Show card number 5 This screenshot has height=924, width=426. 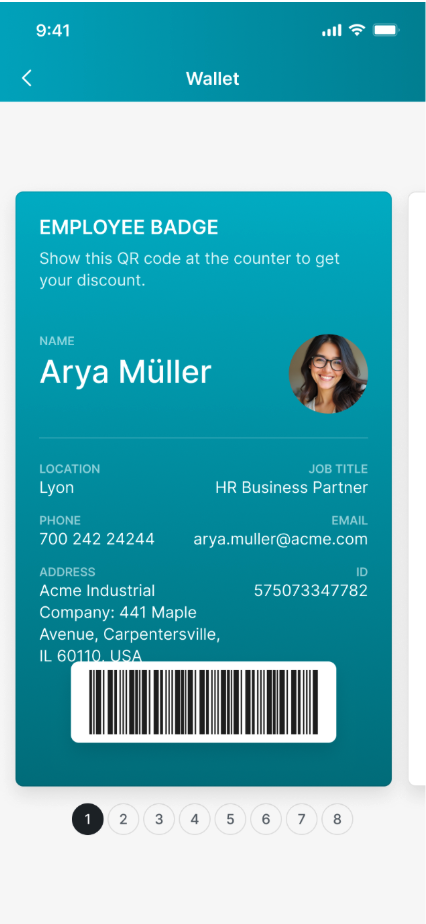[230, 819]
